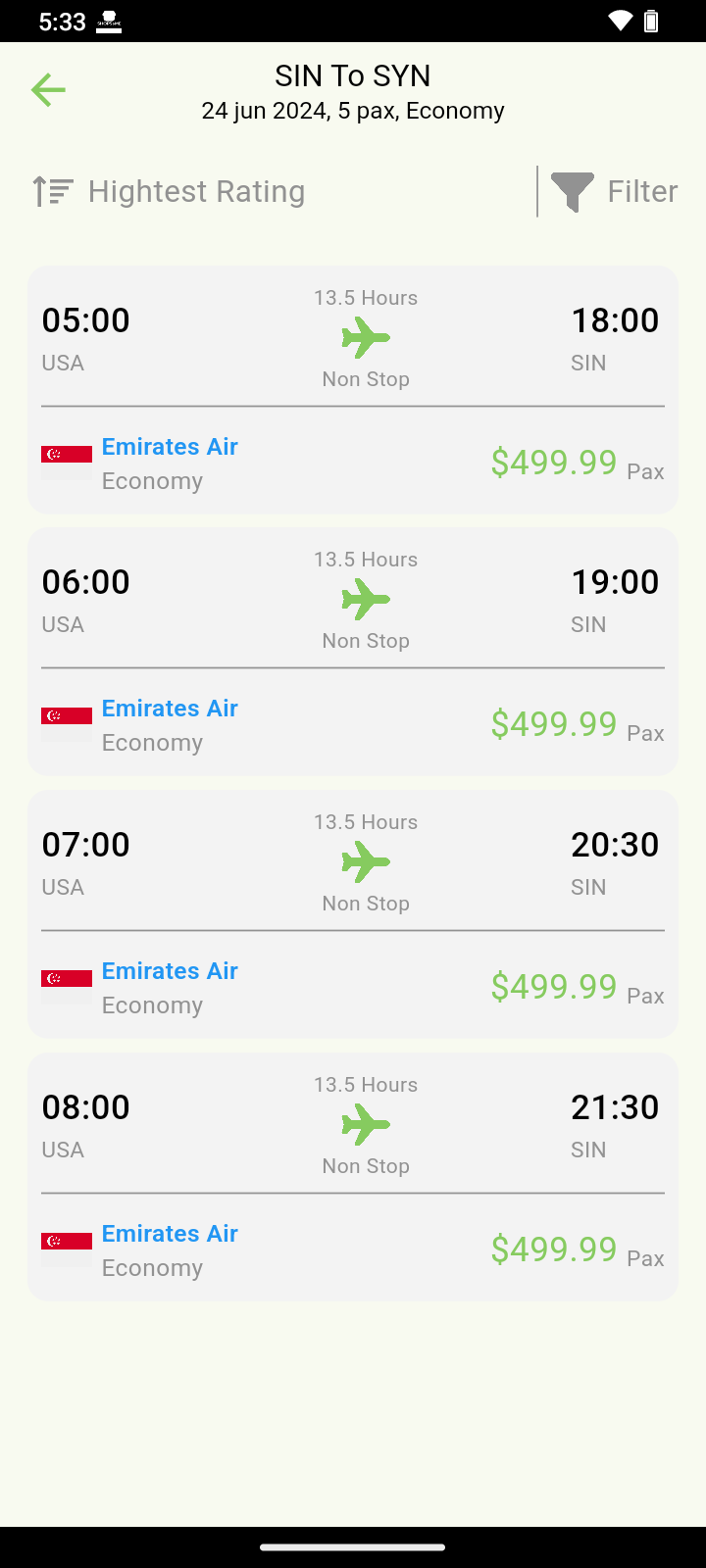Select the $499.99 price on the 06:00 flight
Screen dimensions: 706x1568
(553, 723)
